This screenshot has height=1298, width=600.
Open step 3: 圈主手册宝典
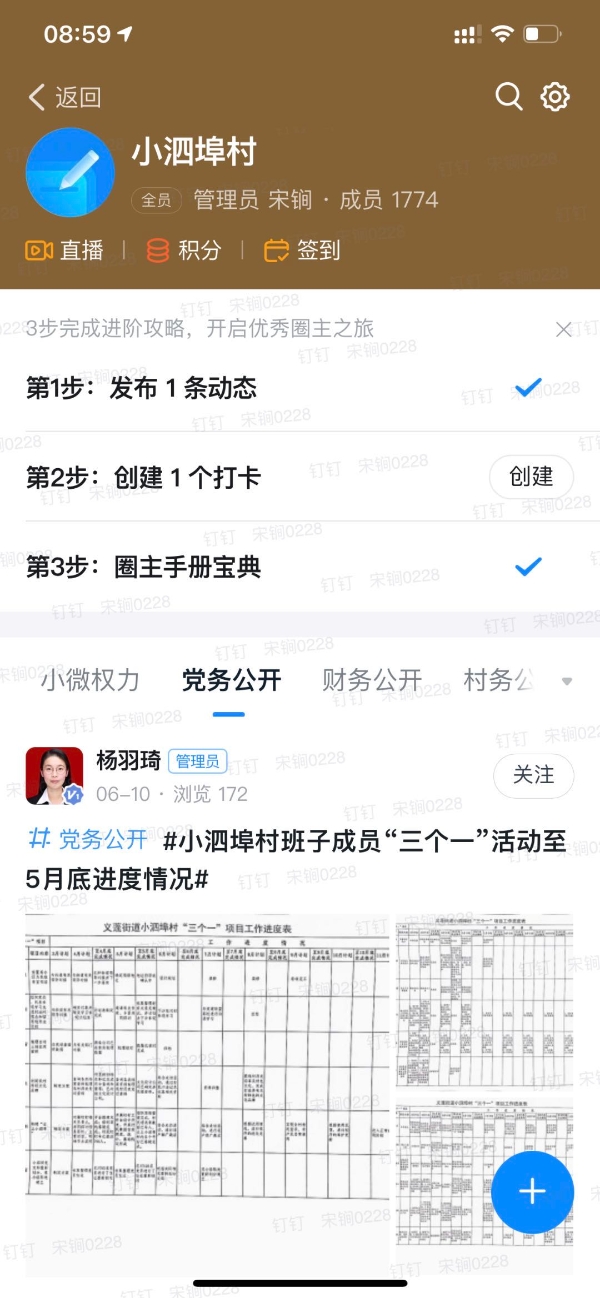pos(144,567)
